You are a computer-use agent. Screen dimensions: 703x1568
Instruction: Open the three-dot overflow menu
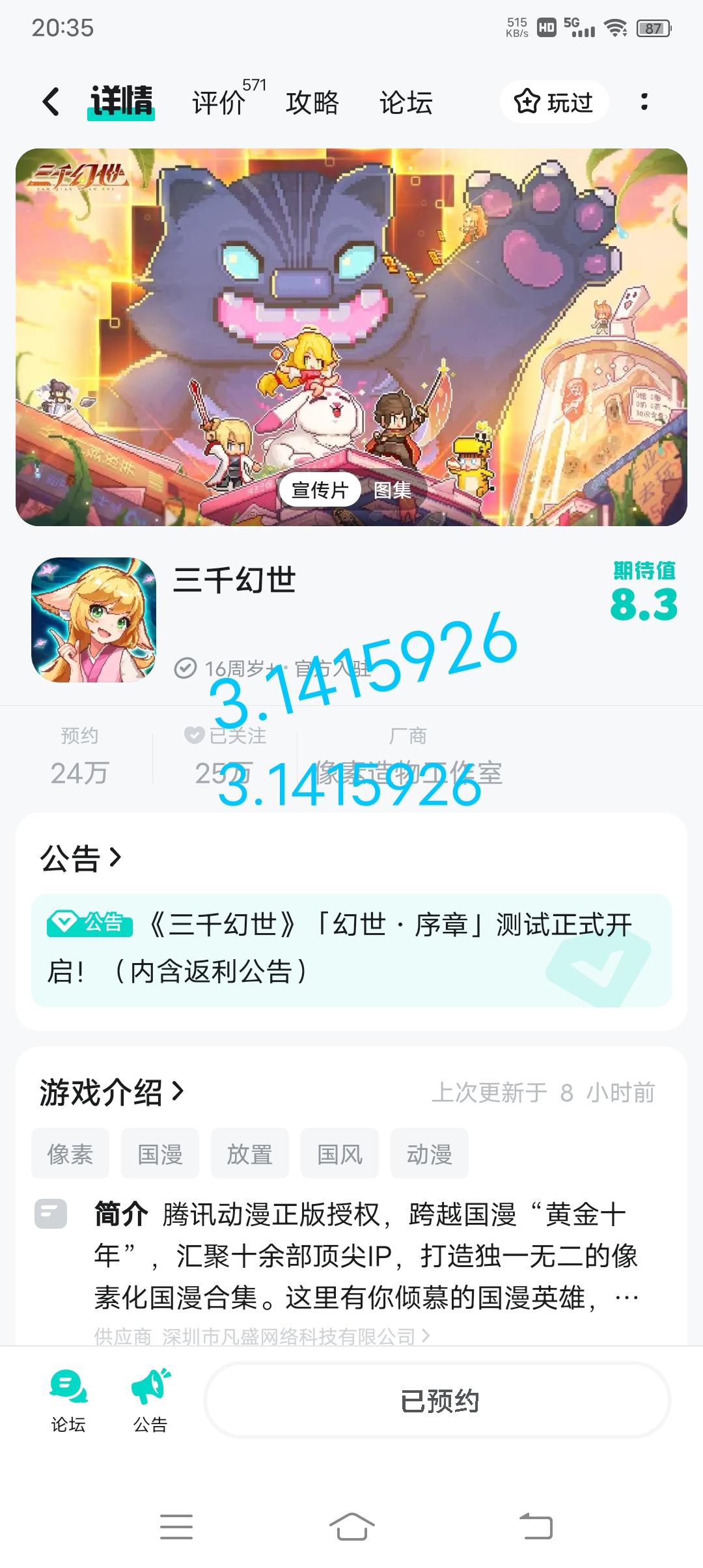[x=644, y=102]
